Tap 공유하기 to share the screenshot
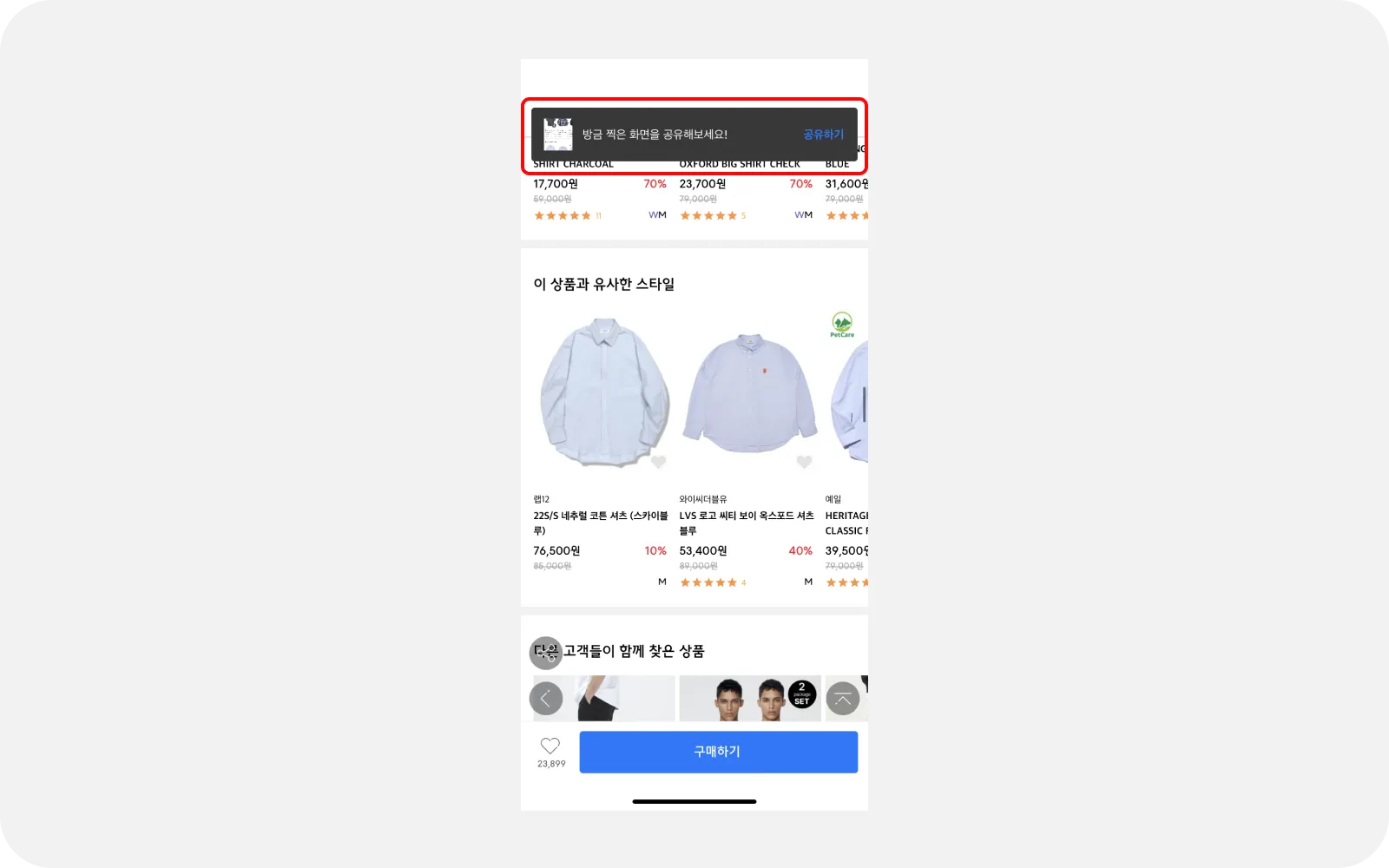Image resolution: width=1389 pixels, height=868 pixels. coord(822,135)
